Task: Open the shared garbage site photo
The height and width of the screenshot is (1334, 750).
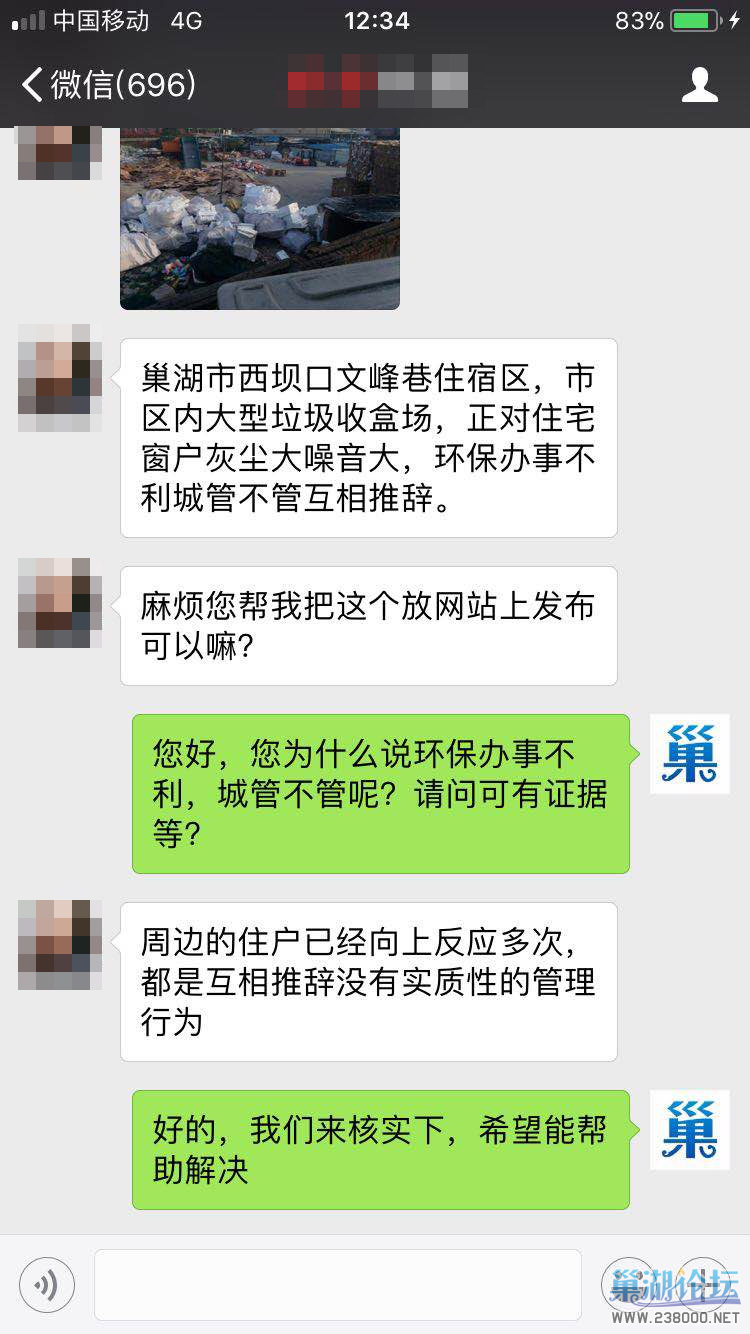Action: (260, 218)
